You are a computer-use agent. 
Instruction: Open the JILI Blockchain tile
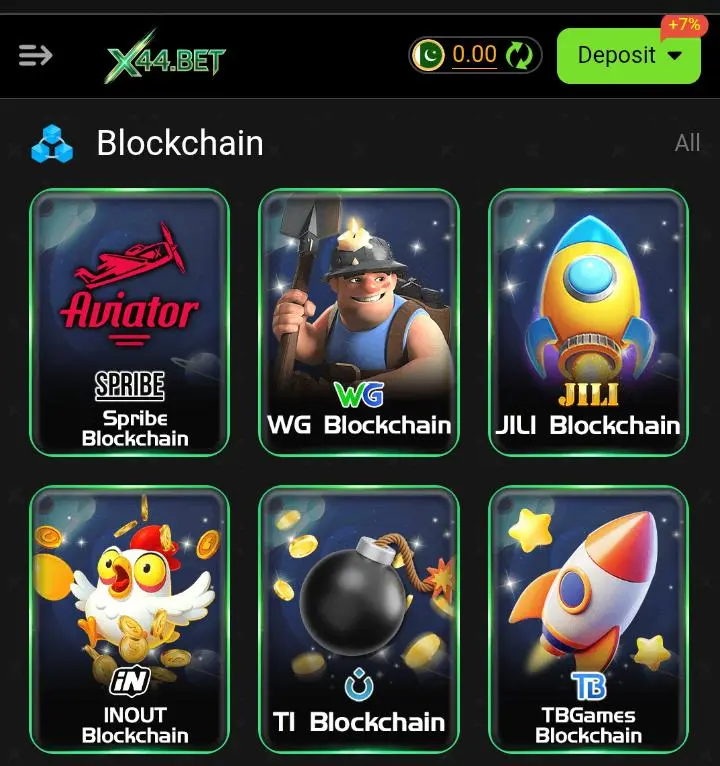588,322
